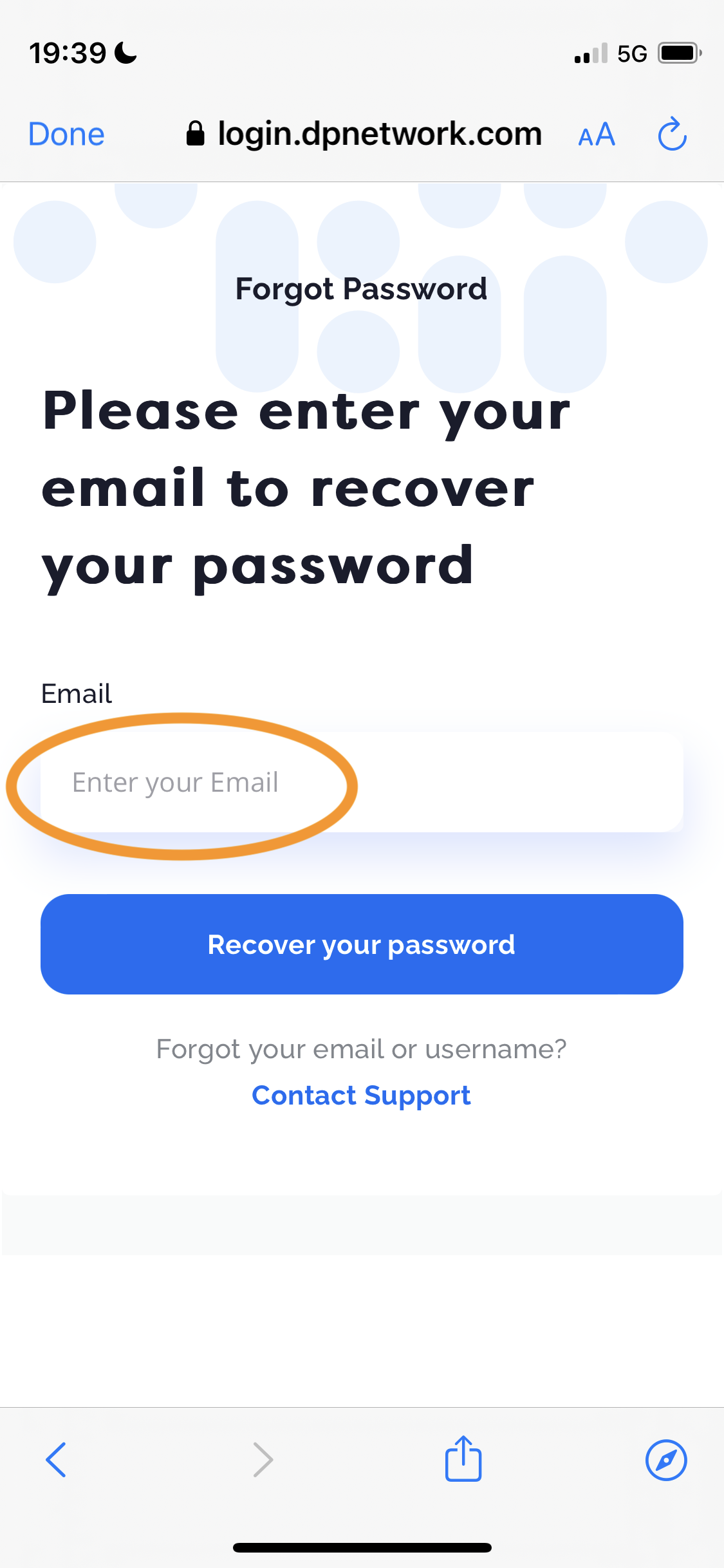
Task: Tap Recover your password button
Action: pos(362,944)
